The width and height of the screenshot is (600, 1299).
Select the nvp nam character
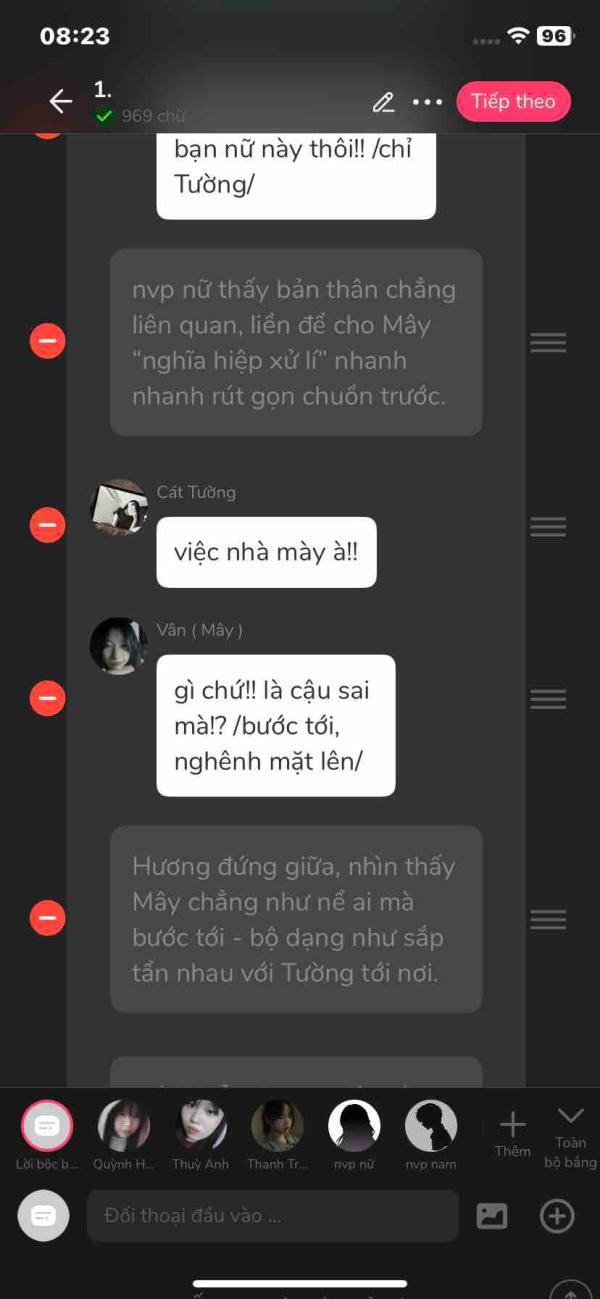pyautogui.click(x=431, y=1135)
